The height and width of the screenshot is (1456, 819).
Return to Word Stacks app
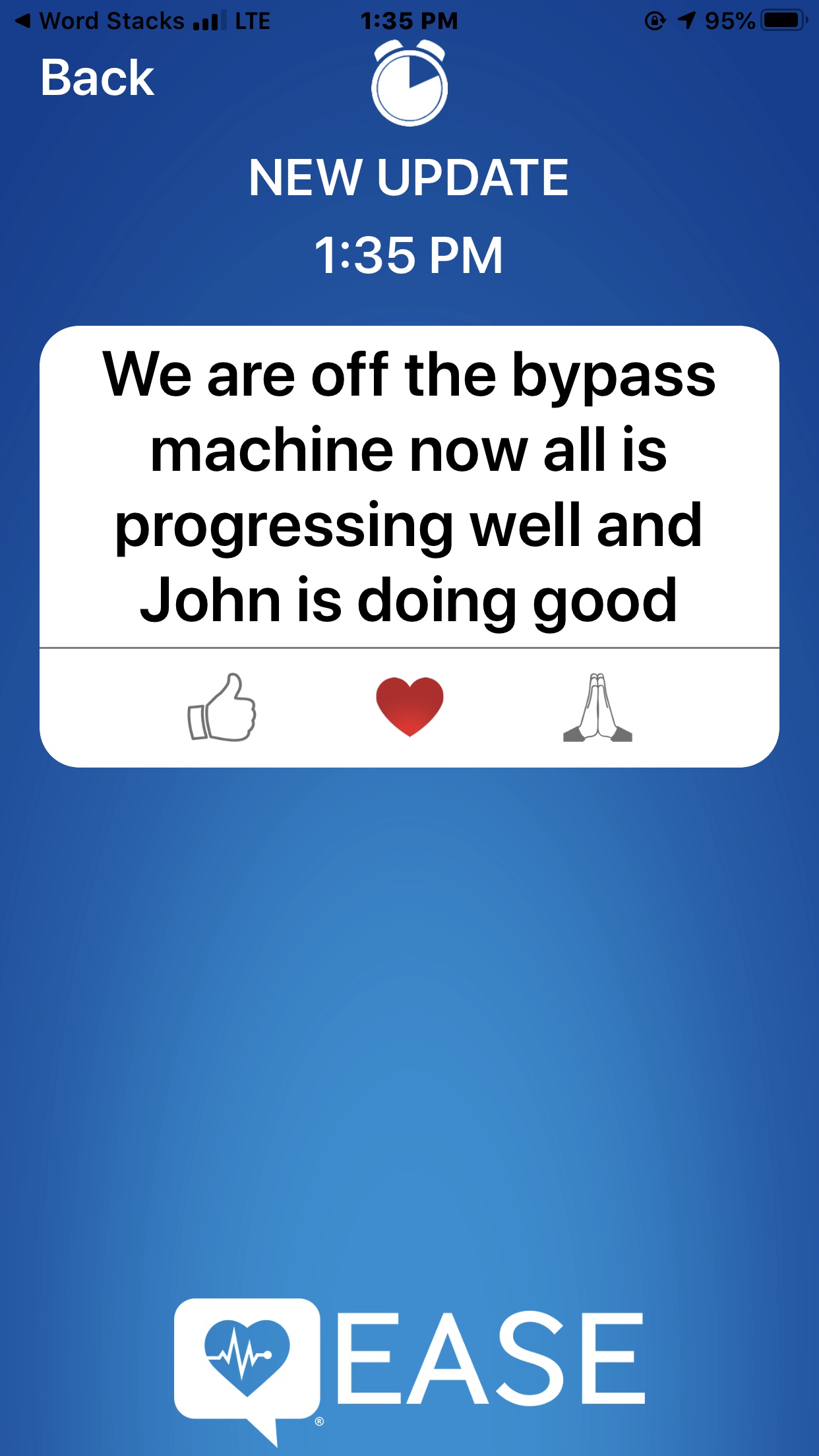pos(99,21)
